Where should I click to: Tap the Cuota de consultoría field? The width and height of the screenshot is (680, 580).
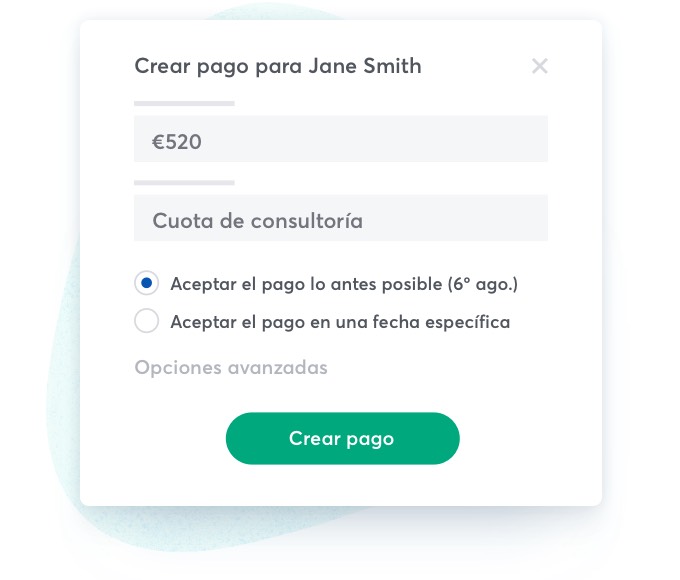point(340,220)
